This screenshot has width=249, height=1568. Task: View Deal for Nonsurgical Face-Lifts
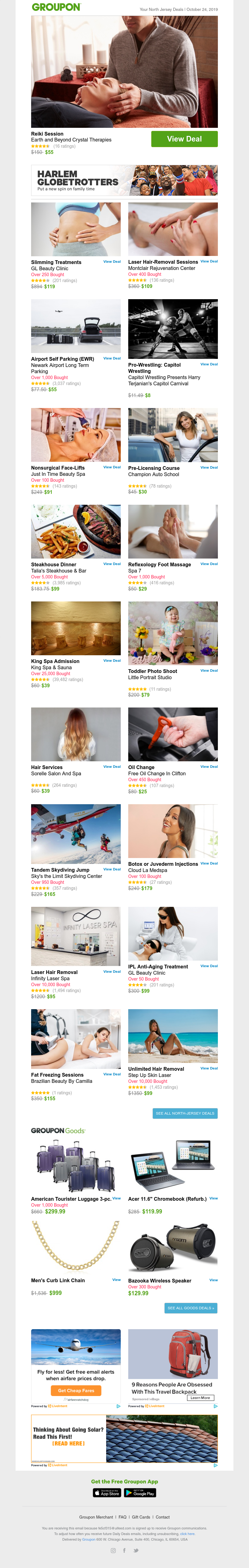[111, 467]
